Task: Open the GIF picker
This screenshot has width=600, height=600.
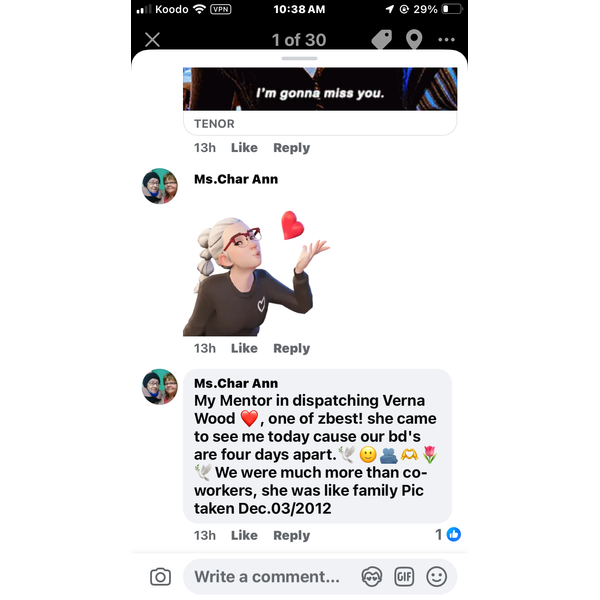Action: point(404,577)
